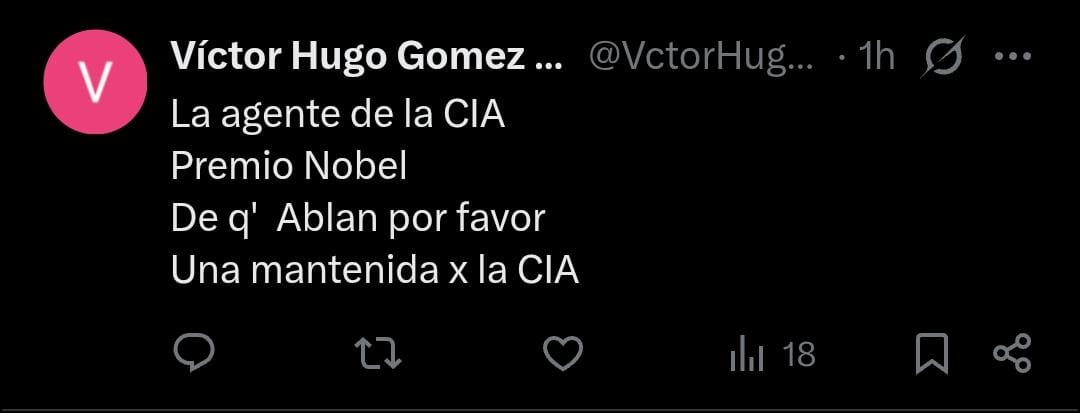
Task: View analytics showing 18 views
Action: 772,354
